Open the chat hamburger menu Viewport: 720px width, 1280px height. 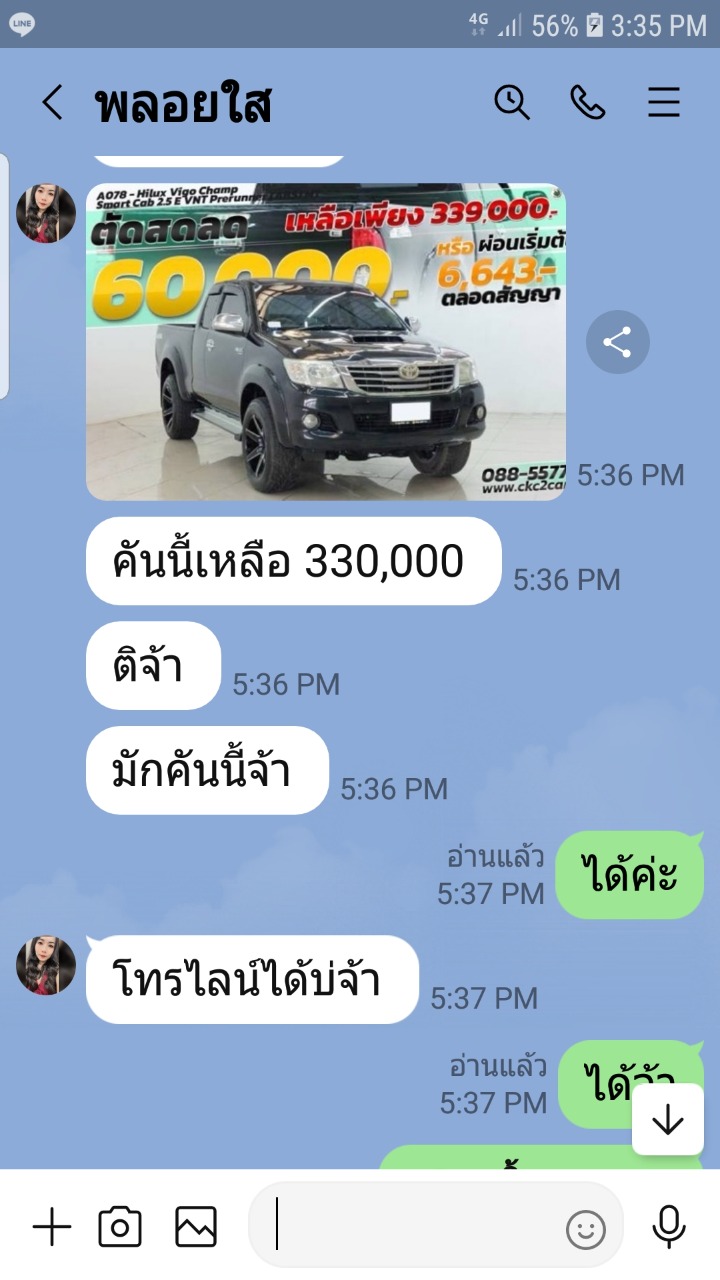click(x=664, y=103)
